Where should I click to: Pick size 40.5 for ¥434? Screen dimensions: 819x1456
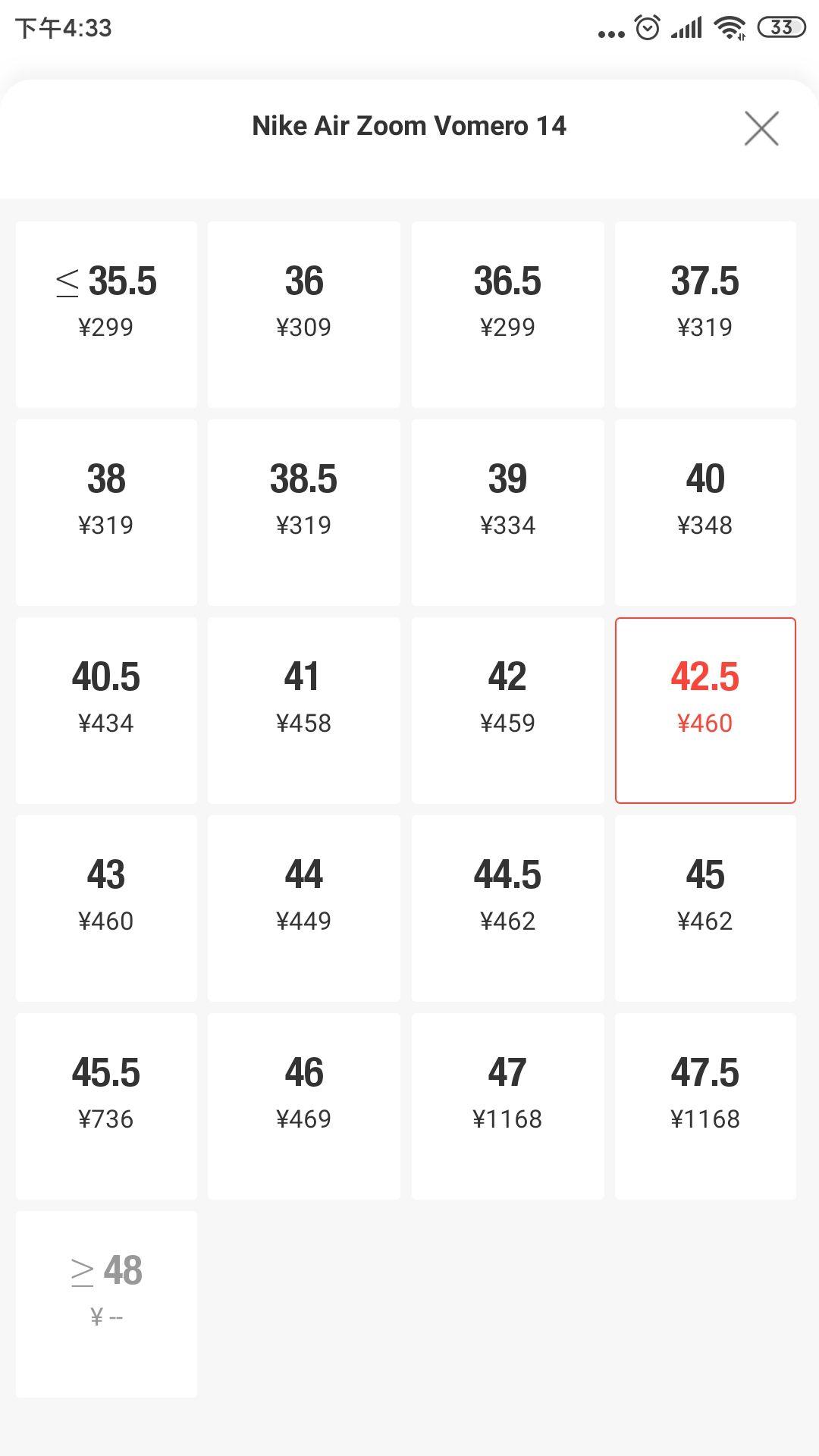click(106, 710)
